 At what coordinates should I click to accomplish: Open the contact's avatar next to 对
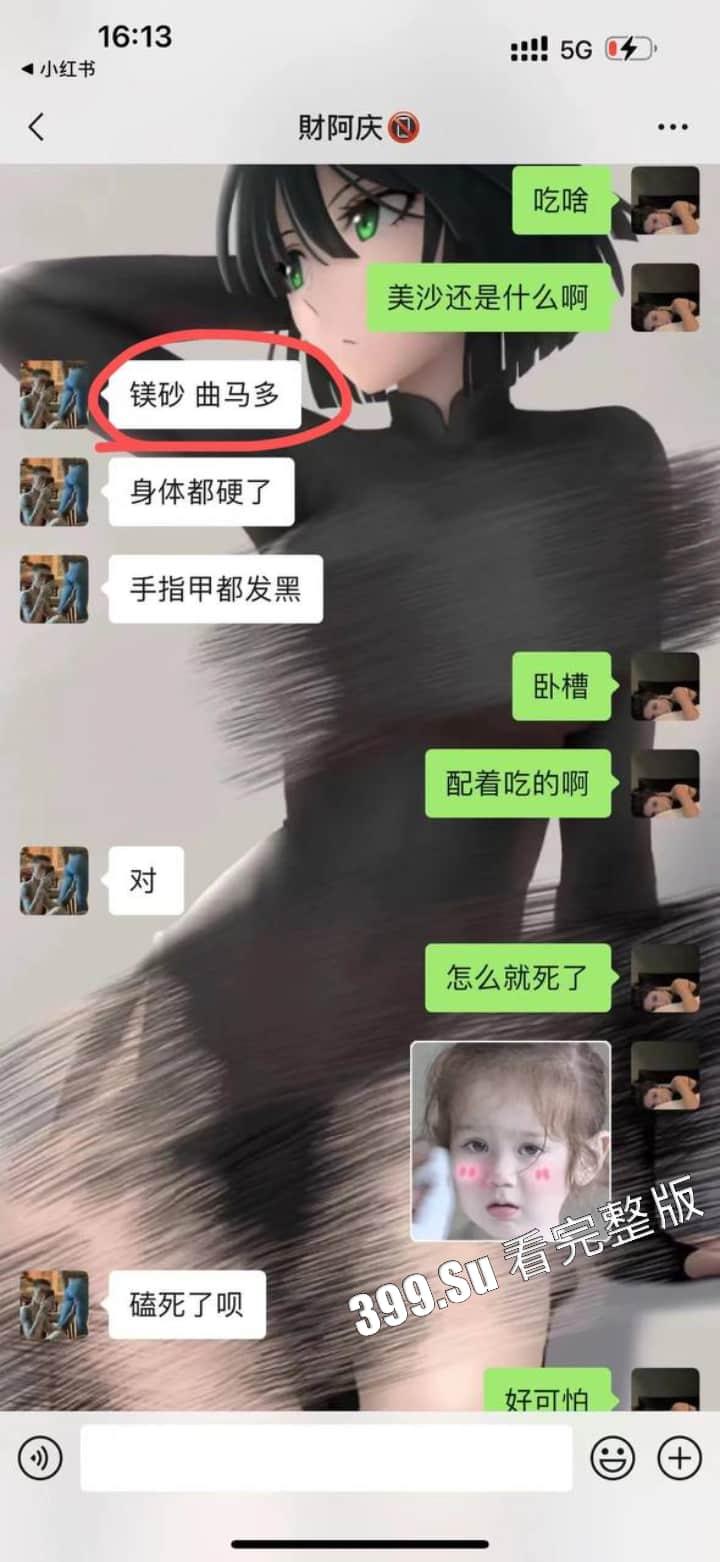pos(54,881)
